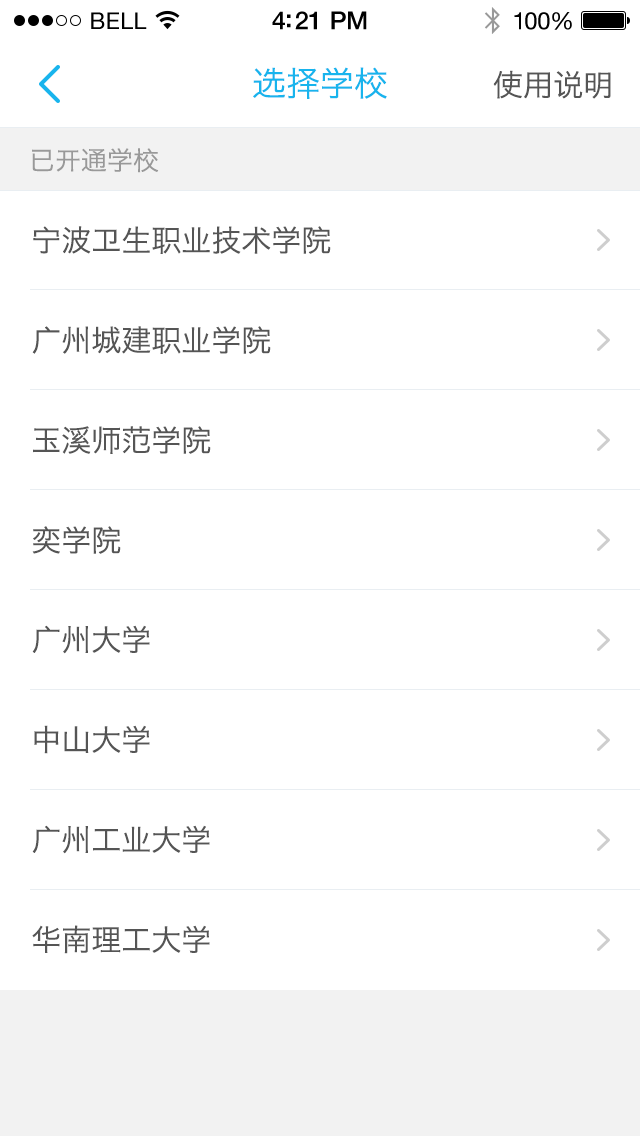Open 使用说明 usage instructions
This screenshot has width=640, height=1136.
[553, 85]
